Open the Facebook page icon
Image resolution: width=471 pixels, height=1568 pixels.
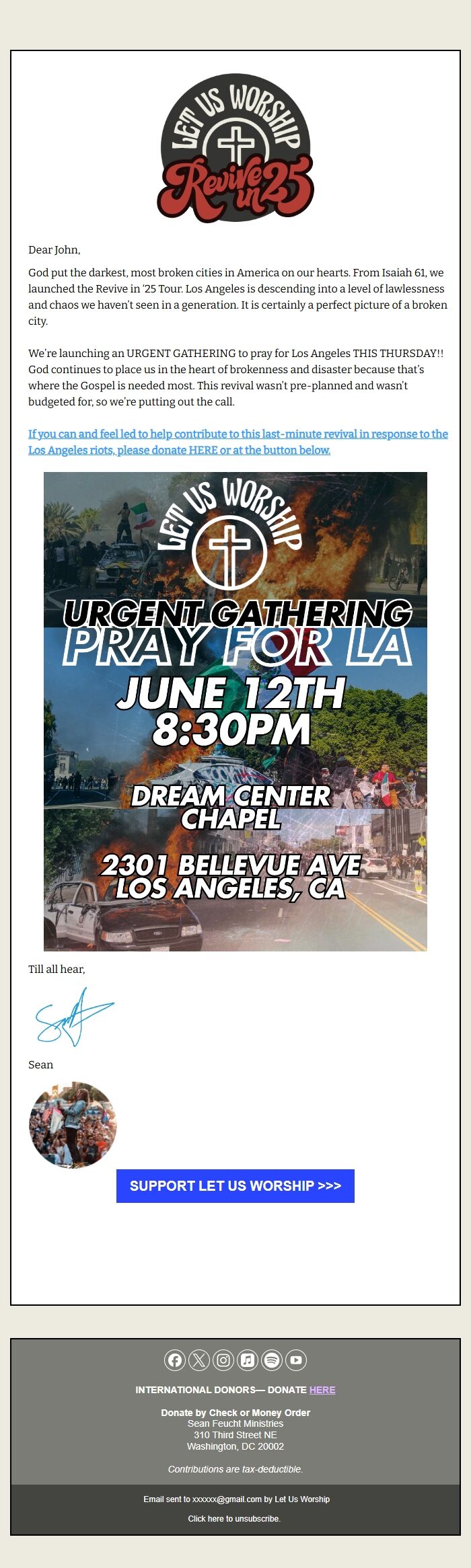click(175, 1360)
